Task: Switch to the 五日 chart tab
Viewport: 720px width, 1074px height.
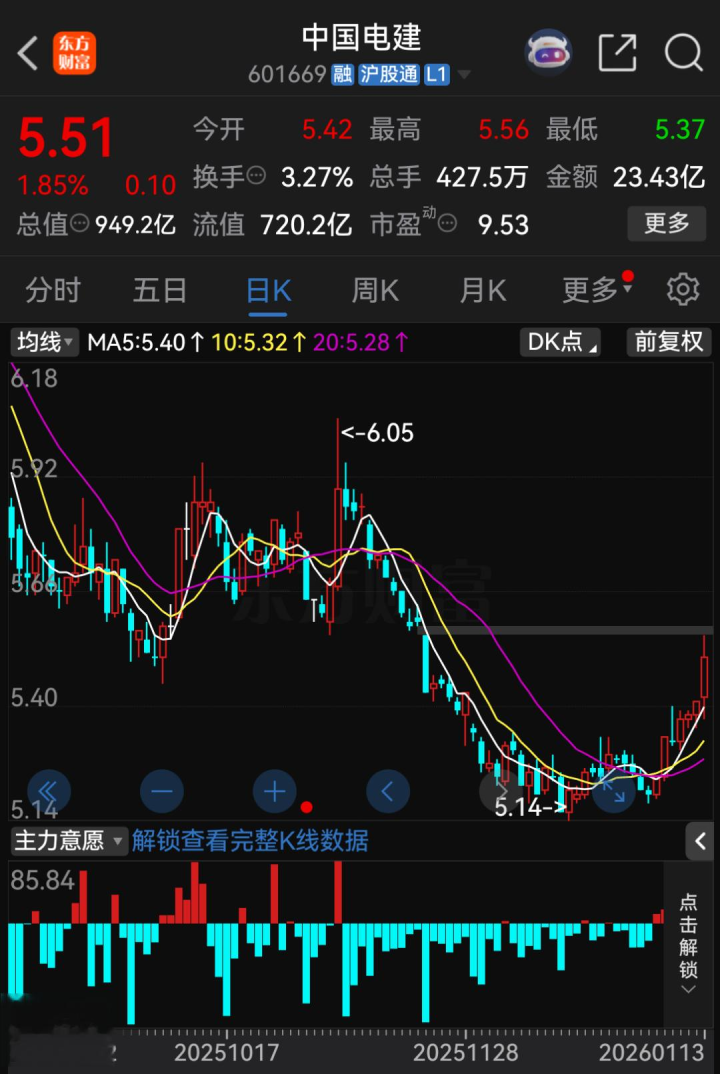Action: [160, 291]
